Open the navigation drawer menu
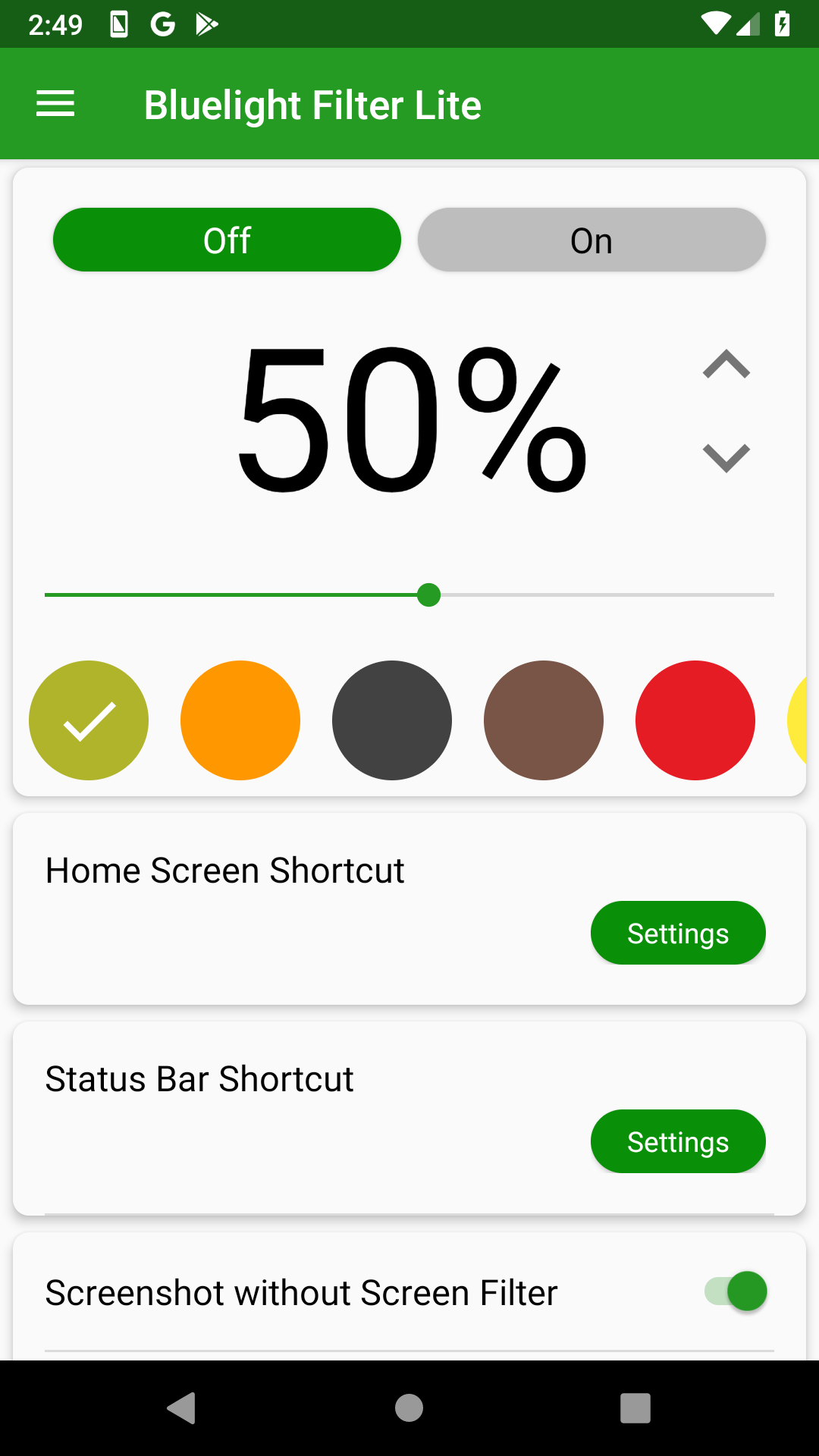Viewport: 819px width, 1456px height. pos(55,104)
